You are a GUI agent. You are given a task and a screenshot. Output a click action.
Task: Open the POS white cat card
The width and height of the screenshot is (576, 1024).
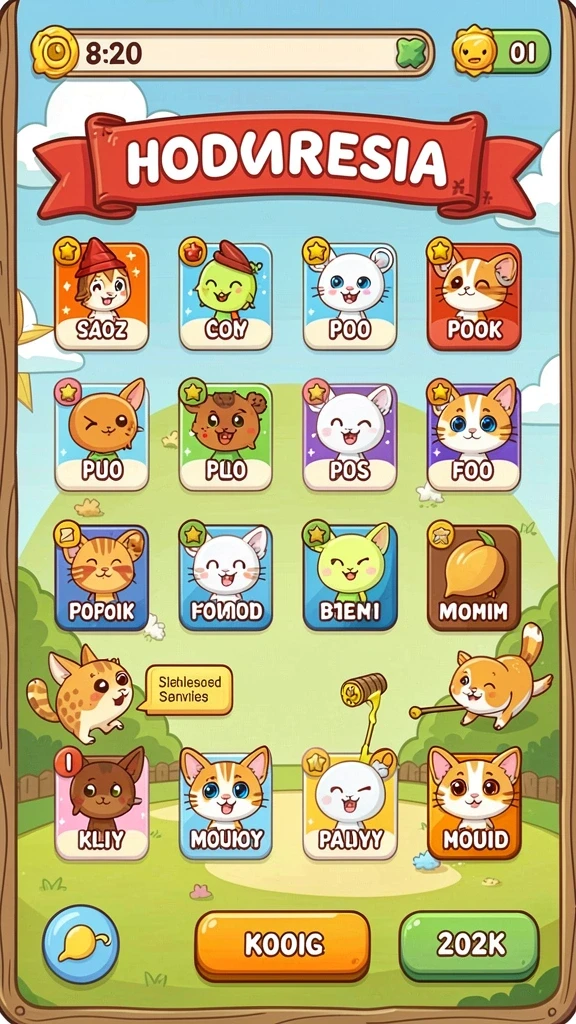tap(350, 437)
